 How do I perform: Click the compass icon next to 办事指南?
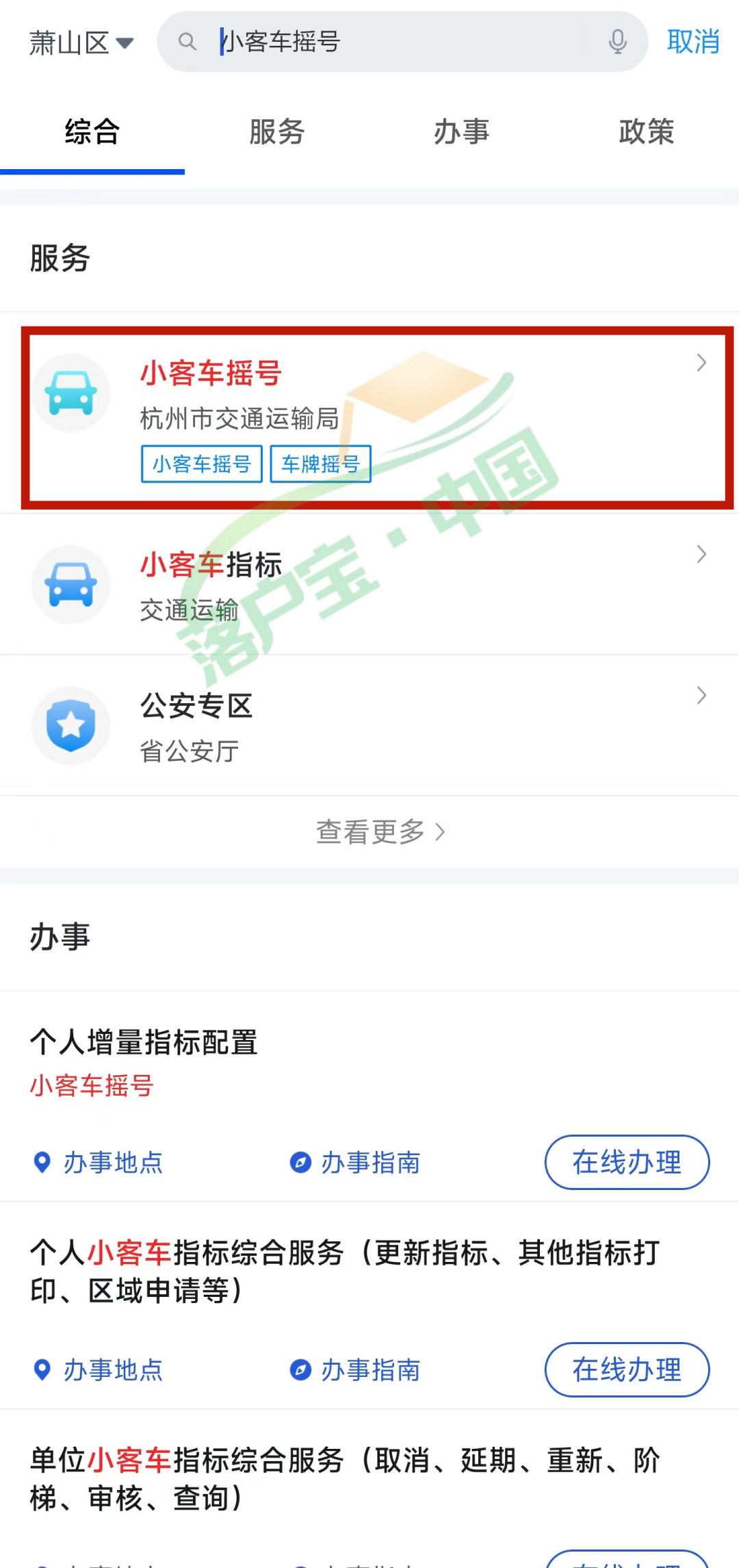[299, 1162]
